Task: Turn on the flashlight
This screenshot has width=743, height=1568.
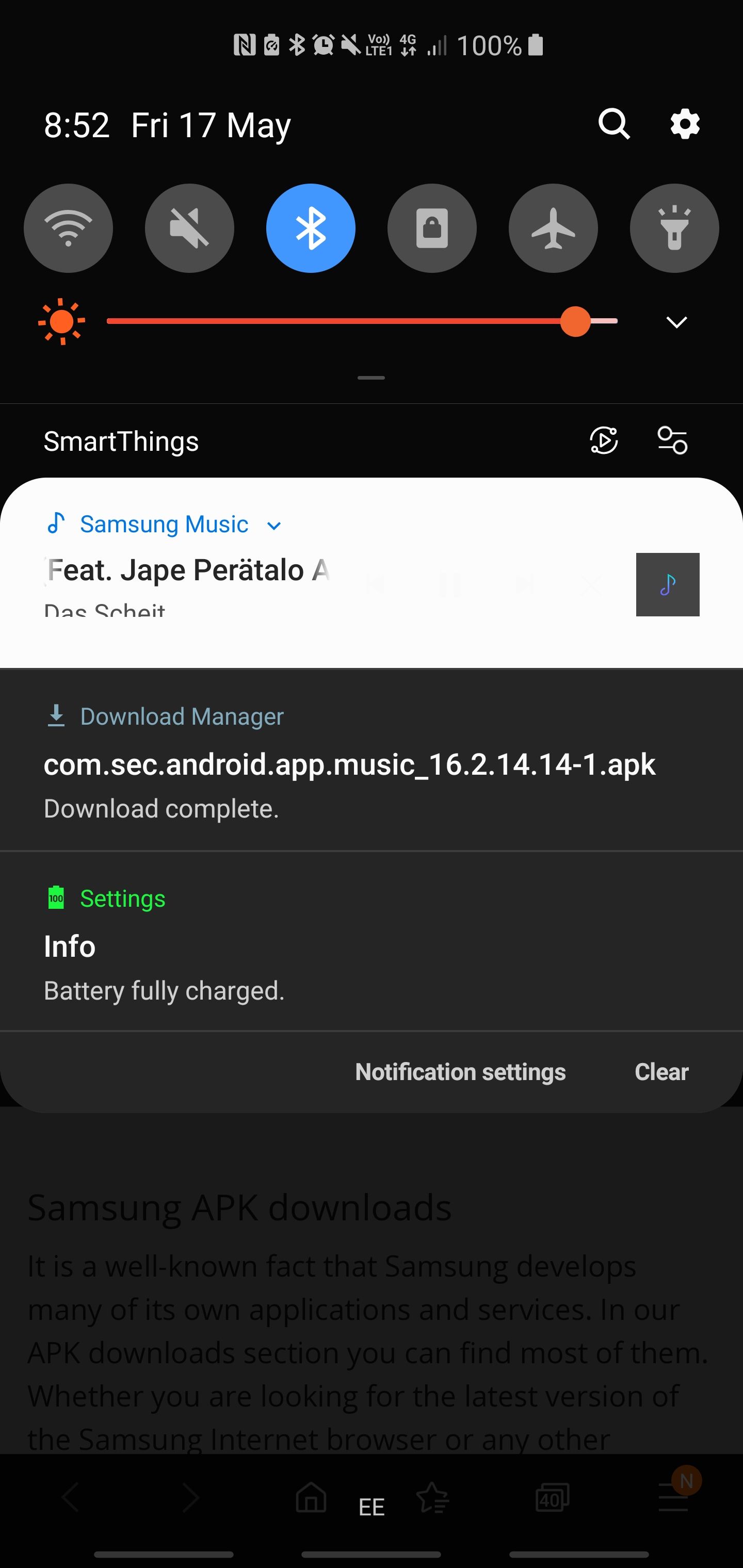Action: [674, 228]
